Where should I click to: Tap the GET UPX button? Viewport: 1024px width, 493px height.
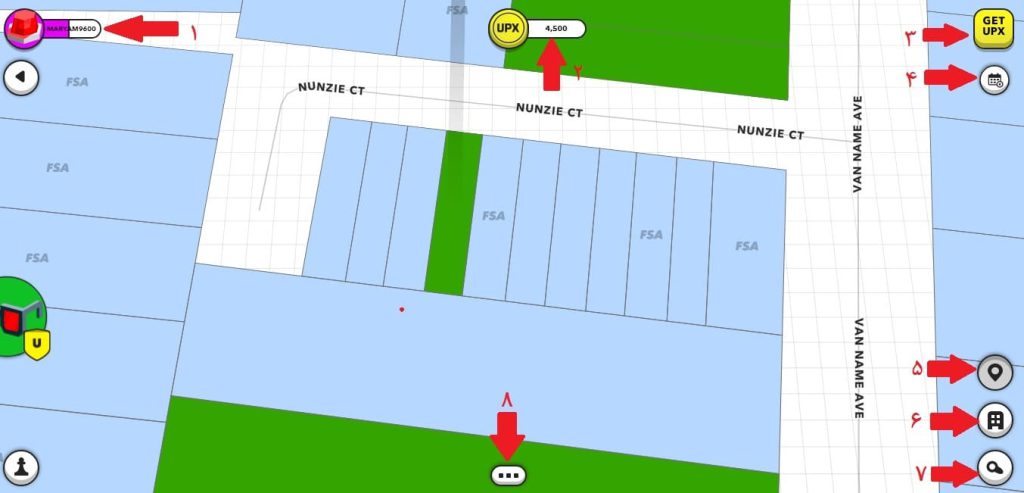point(992,29)
